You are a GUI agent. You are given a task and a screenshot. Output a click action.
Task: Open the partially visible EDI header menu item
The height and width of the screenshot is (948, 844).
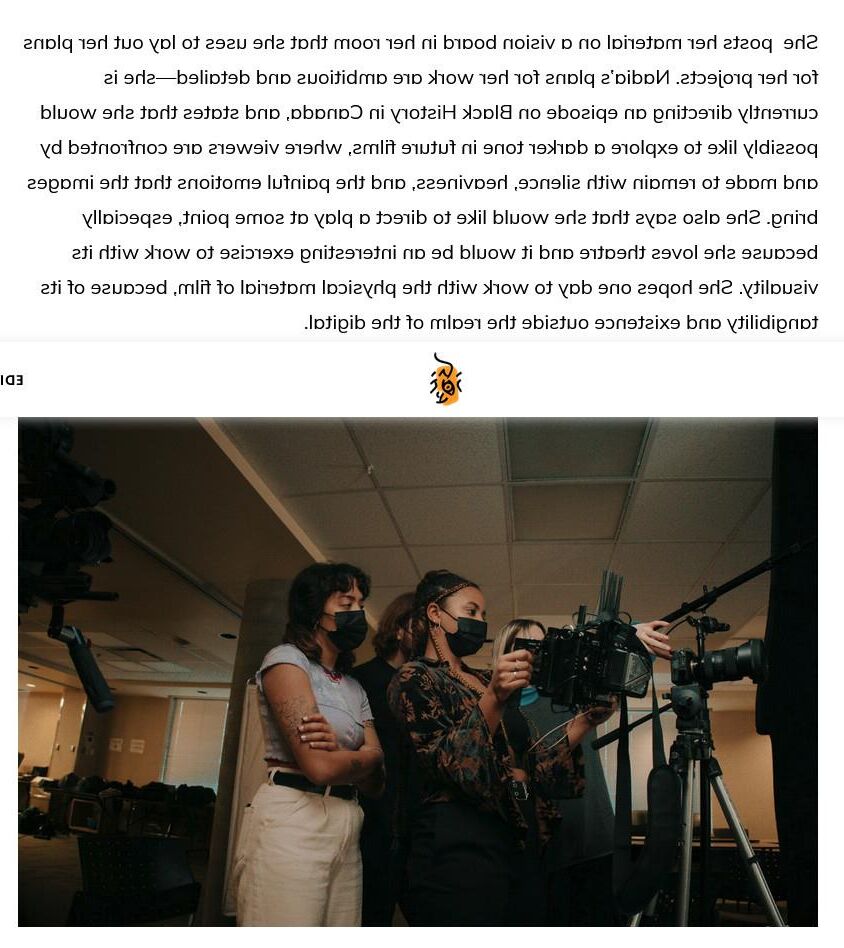pyautogui.click(x=11, y=381)
